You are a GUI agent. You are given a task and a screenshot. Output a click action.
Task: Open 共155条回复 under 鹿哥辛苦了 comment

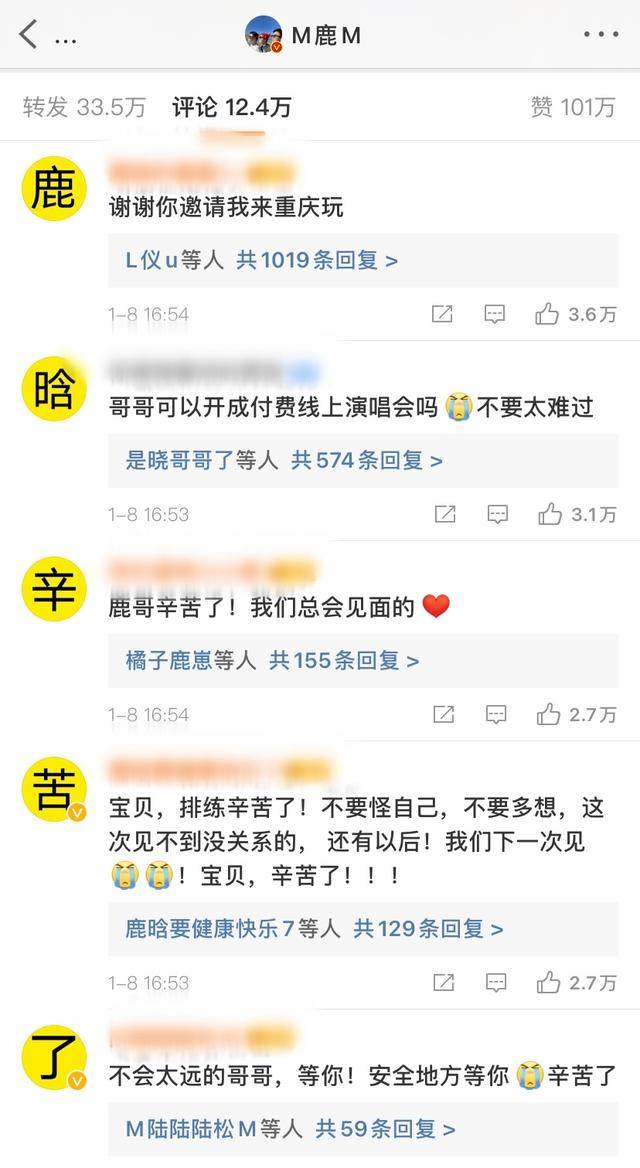tap(344, 660)
